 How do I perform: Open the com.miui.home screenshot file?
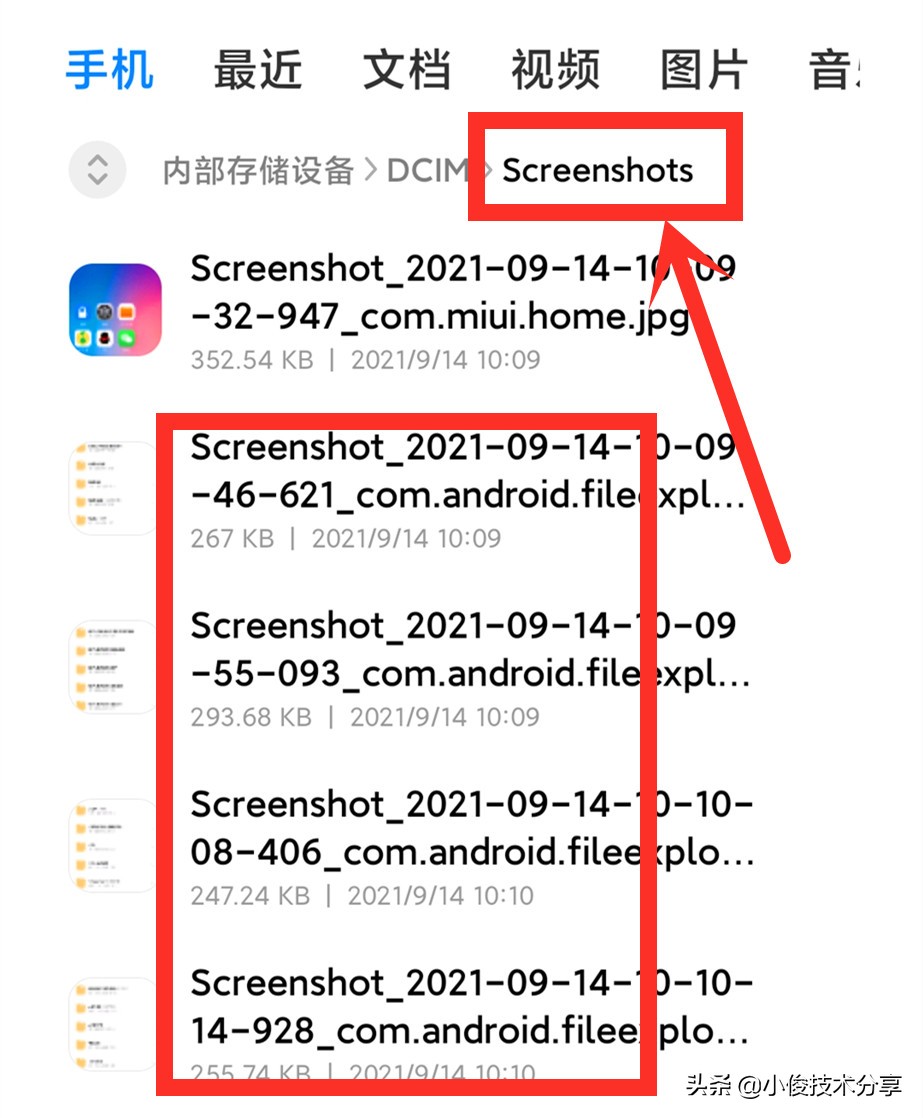(x=440, y=310)
